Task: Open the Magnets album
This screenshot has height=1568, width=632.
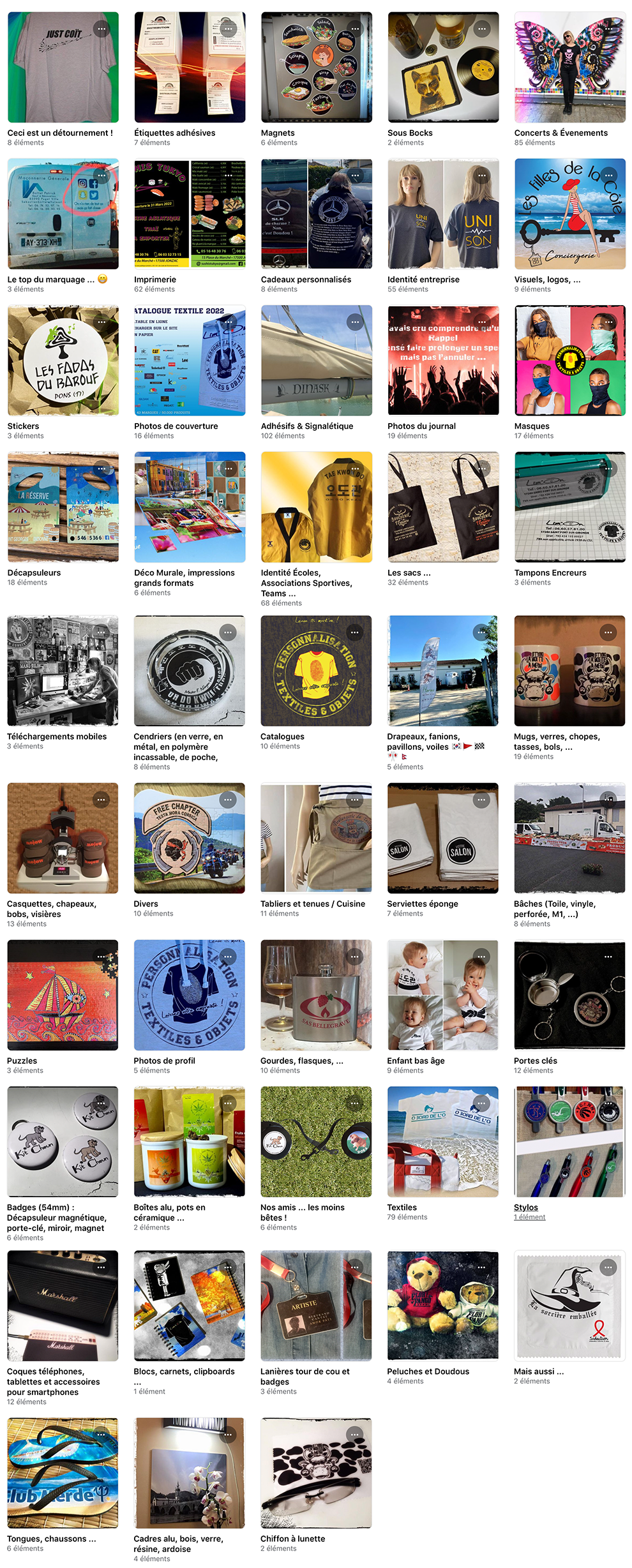Action: (316, 67)
